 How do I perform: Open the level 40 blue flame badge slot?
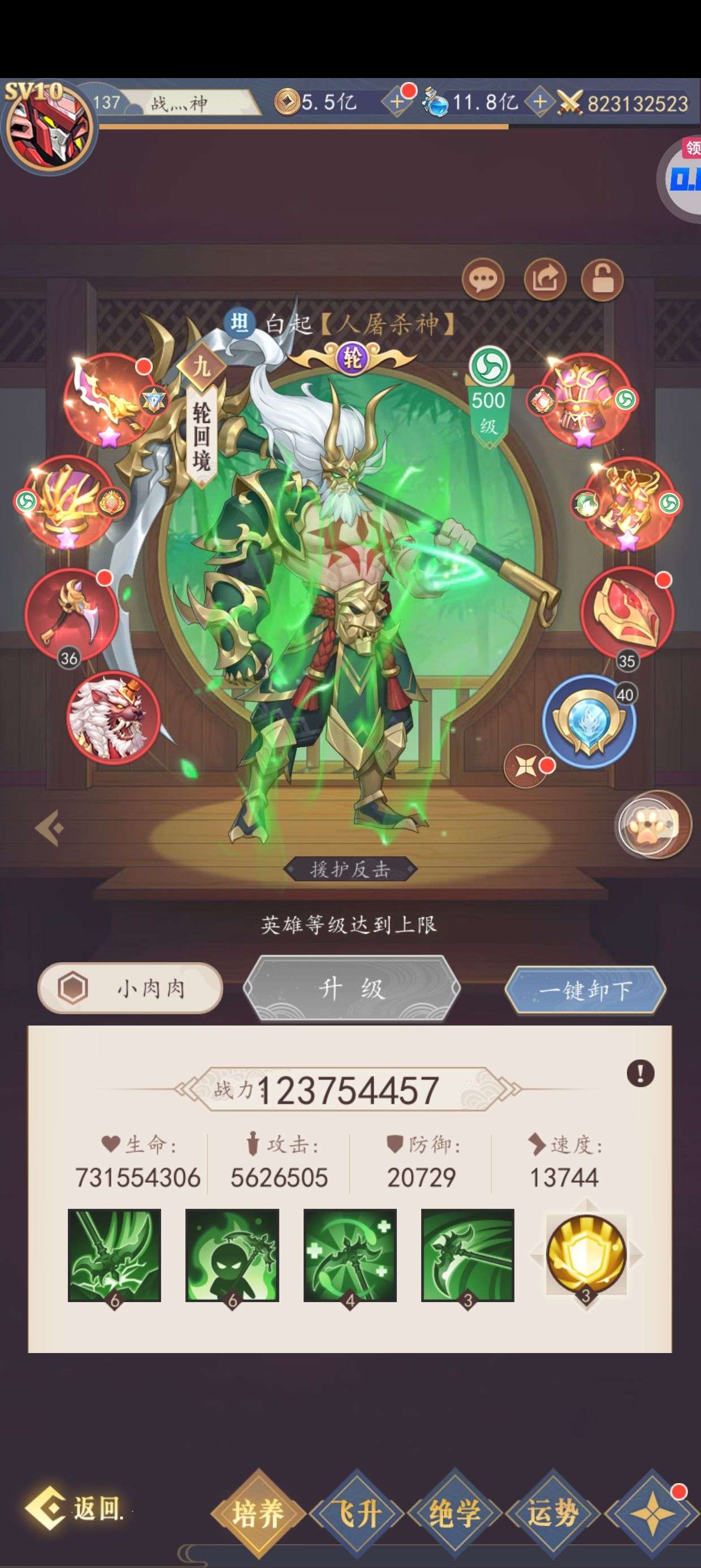589,721
